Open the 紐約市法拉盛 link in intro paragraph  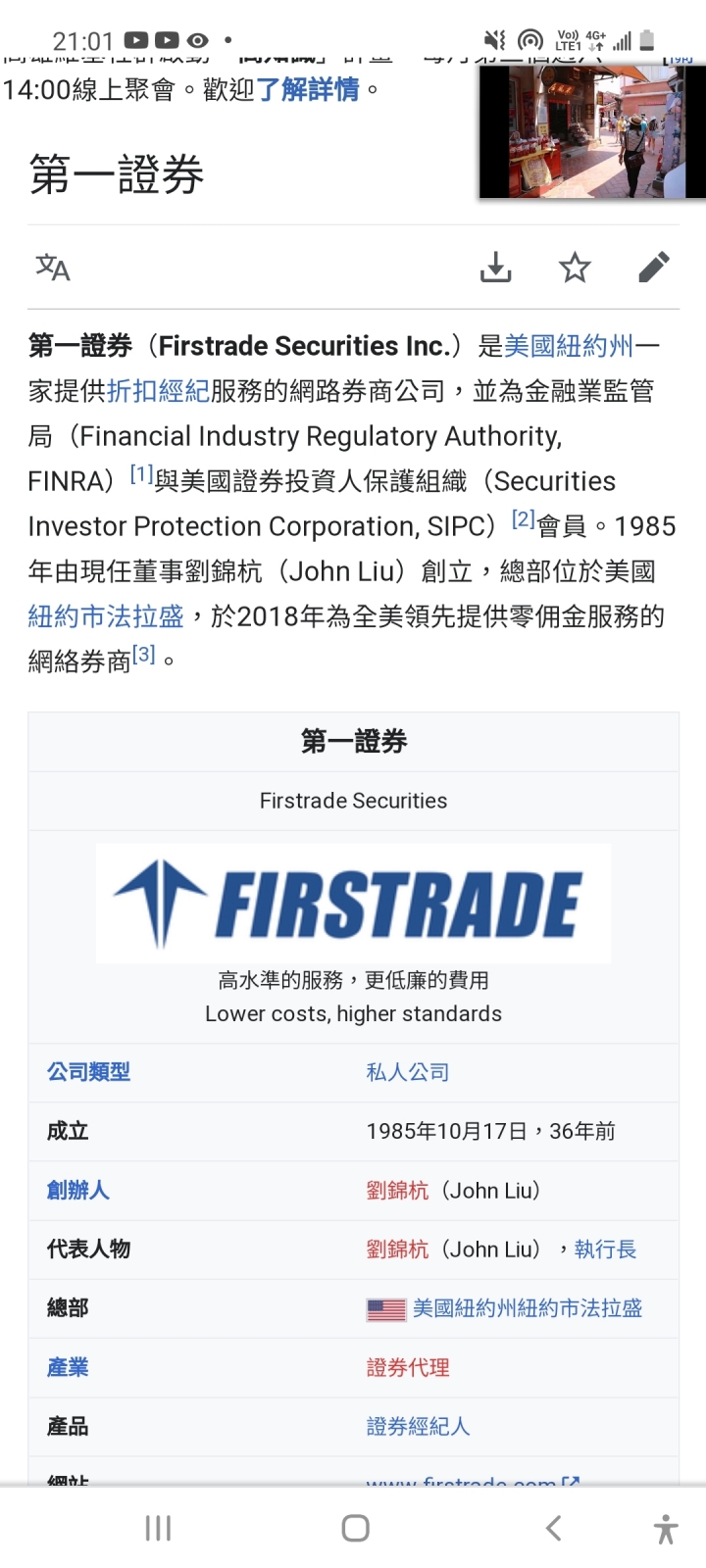tap(106, 616)
